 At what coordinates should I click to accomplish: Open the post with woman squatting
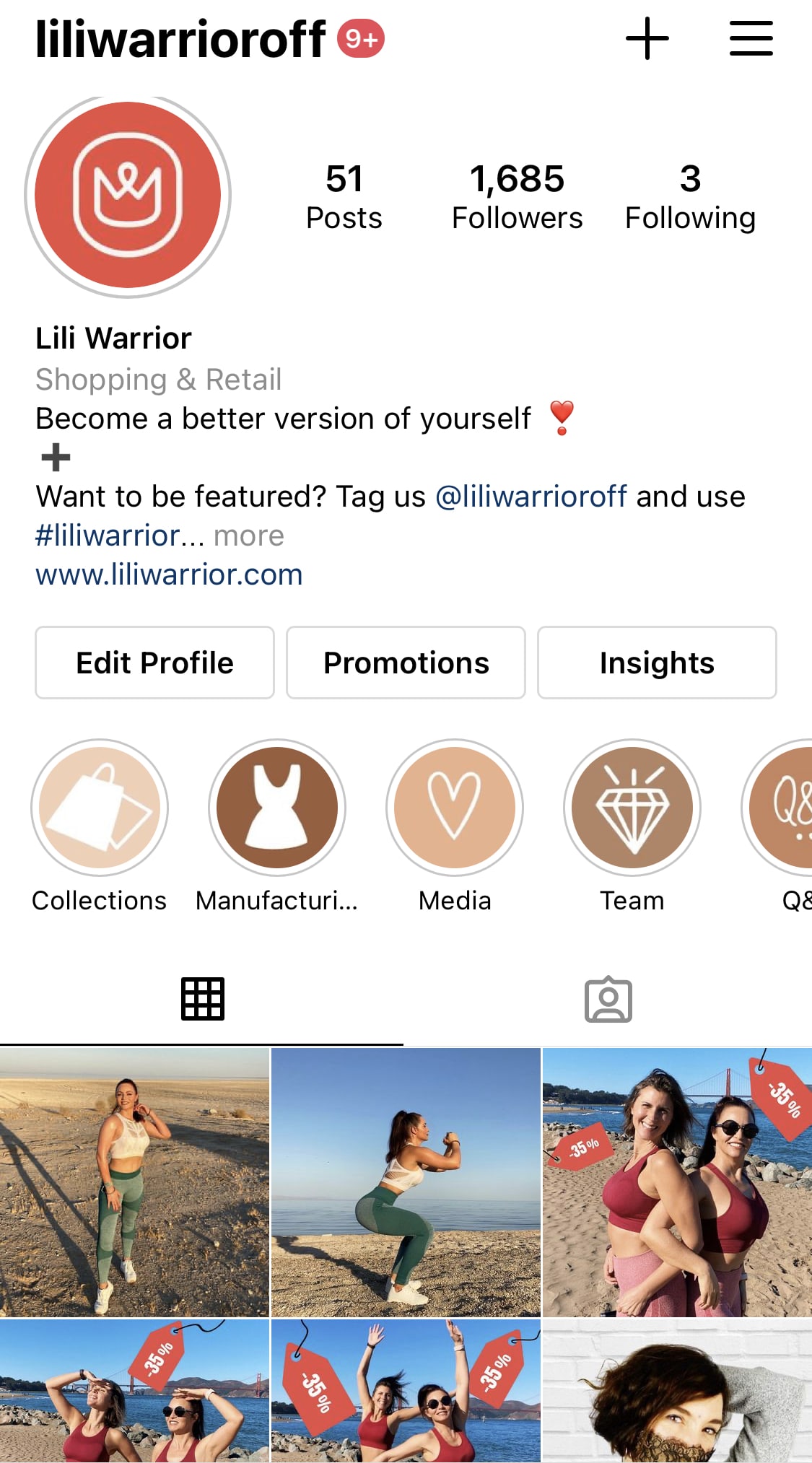click(x=406, y=1182)
